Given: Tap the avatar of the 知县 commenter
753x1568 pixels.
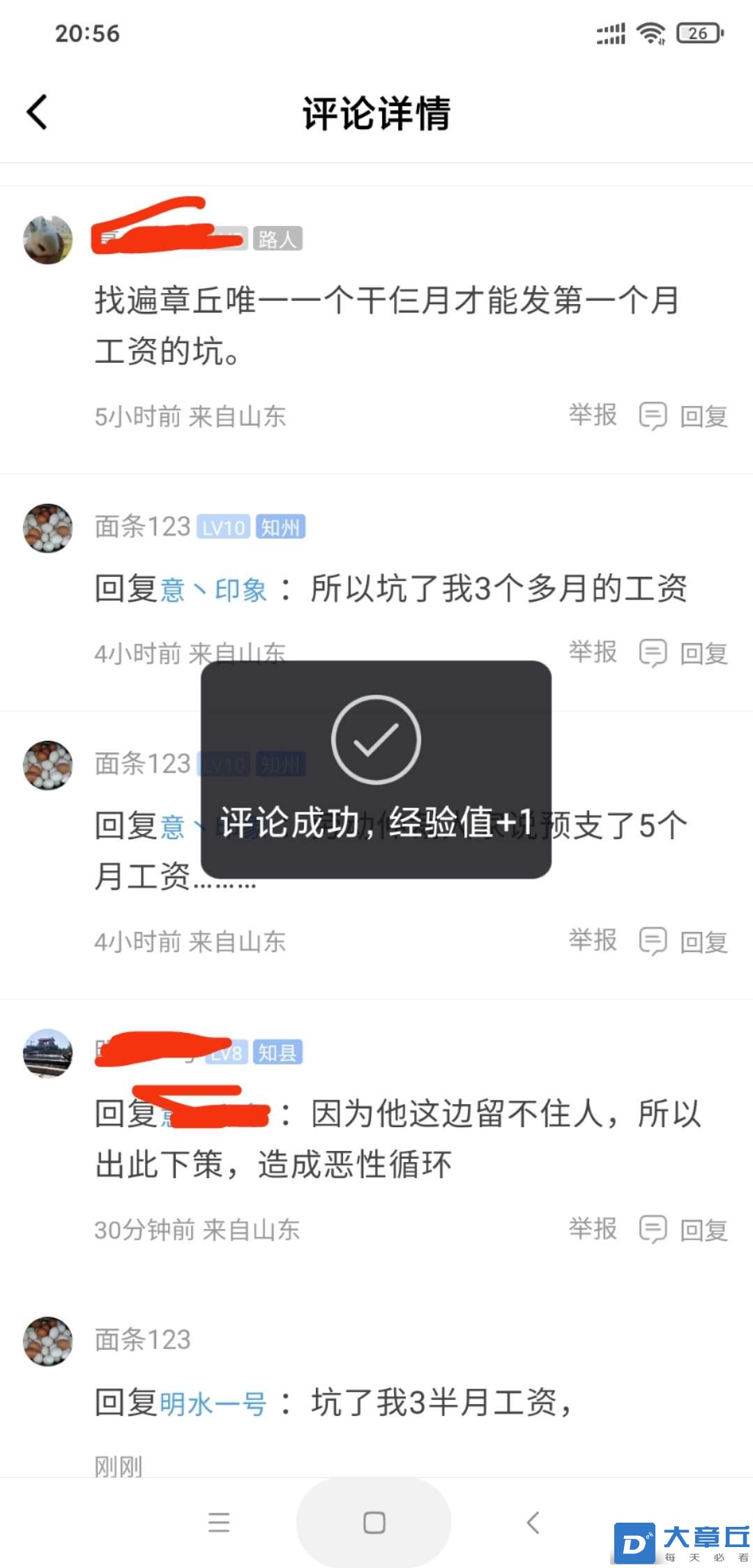Looking at the screenshot, I should [48, 1053].
